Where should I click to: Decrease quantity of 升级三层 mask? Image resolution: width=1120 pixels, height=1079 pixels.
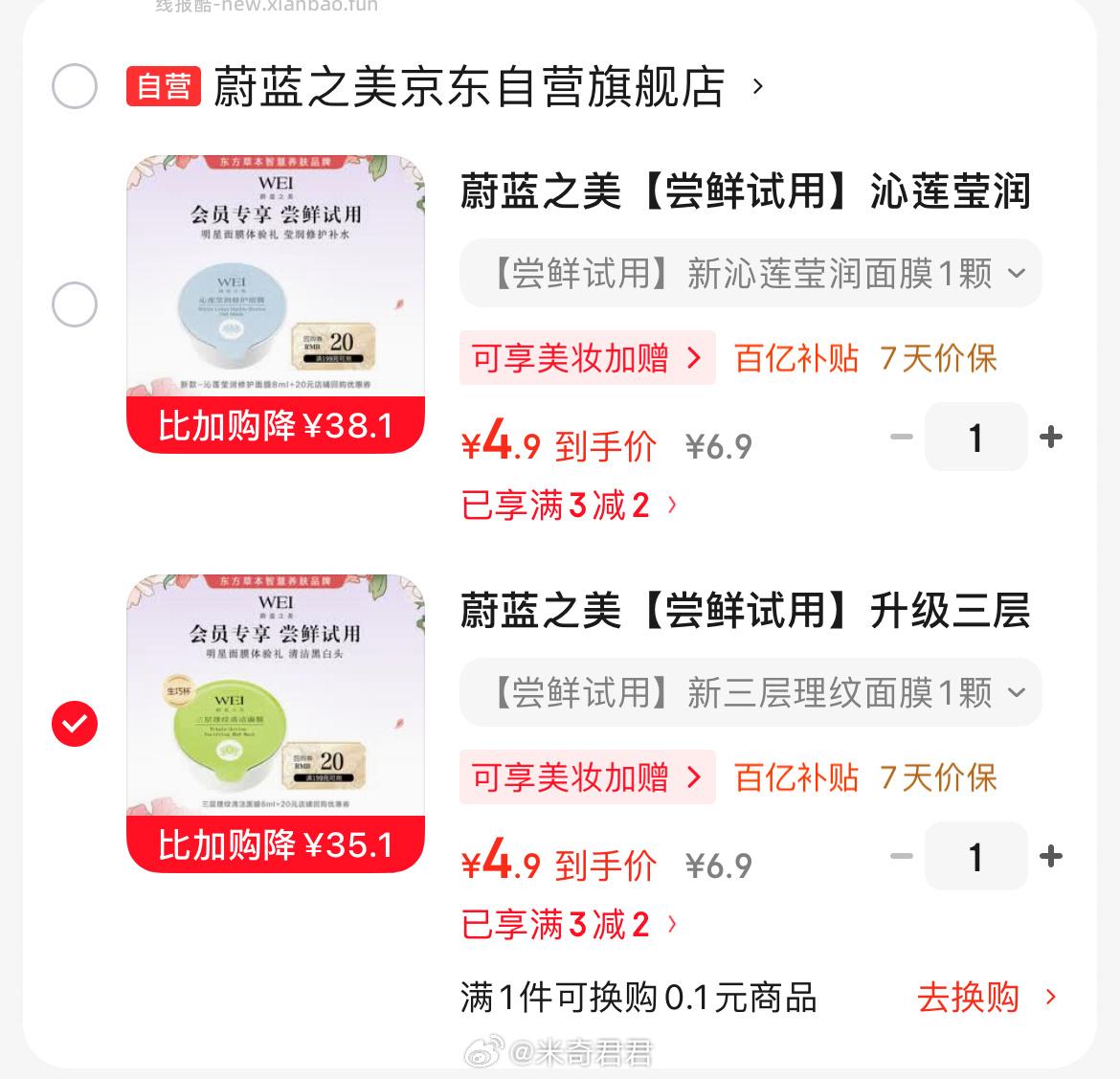point(901,856)
